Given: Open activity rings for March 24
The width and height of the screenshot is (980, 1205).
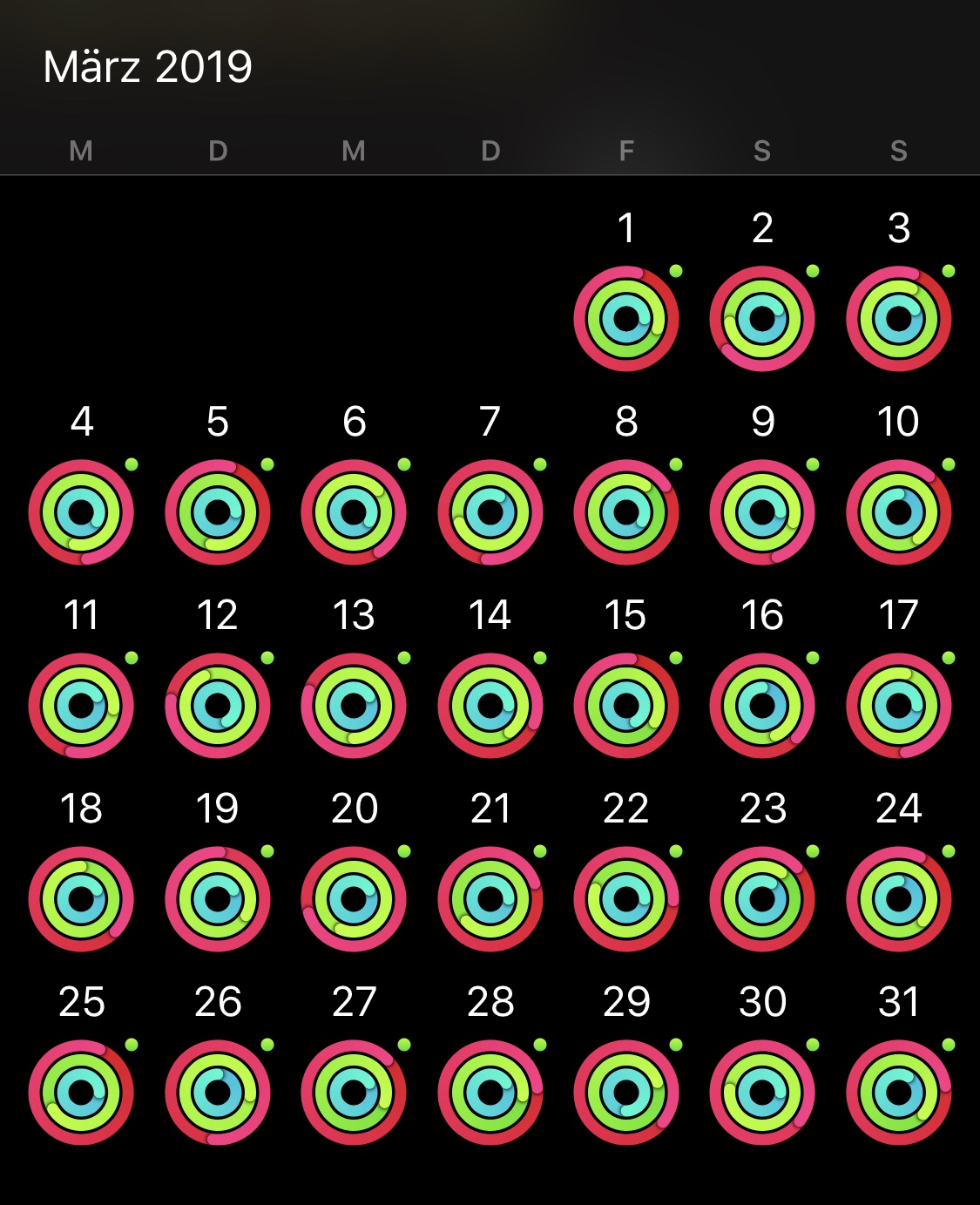Looking at the screenshot, I should [x=898, y=899].
